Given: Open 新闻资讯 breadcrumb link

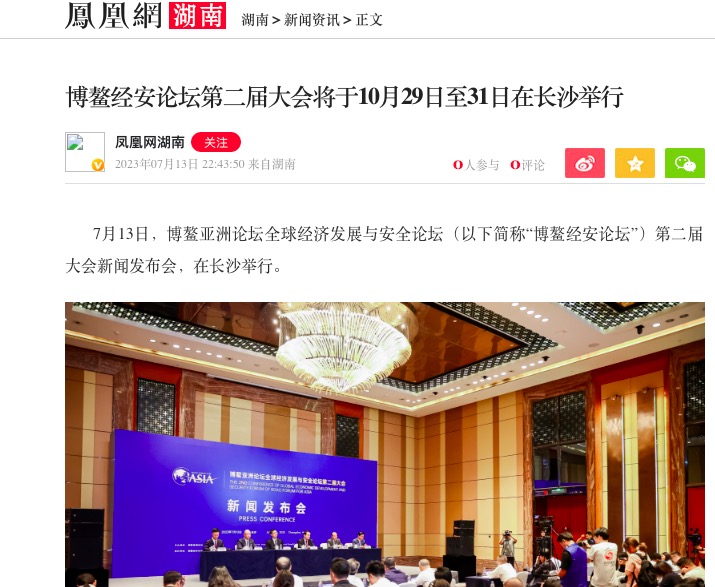Looking at the screenshot, I should pyautogui.click(x=311, y=19).
